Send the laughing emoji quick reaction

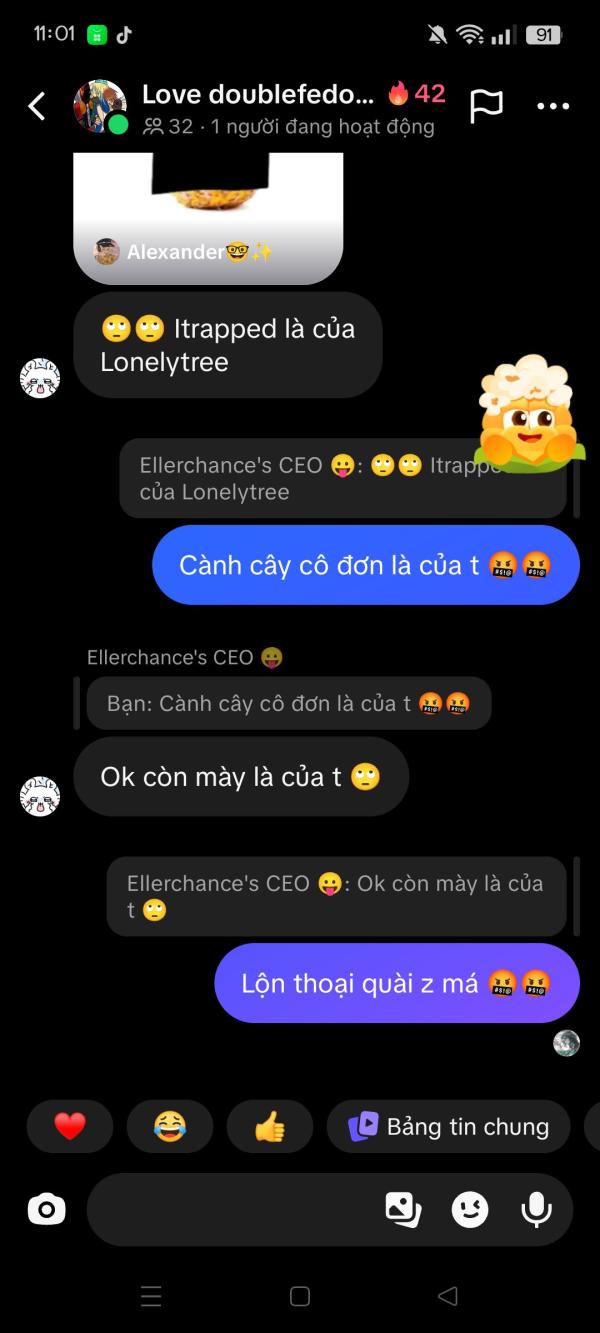coord(170,1127)
